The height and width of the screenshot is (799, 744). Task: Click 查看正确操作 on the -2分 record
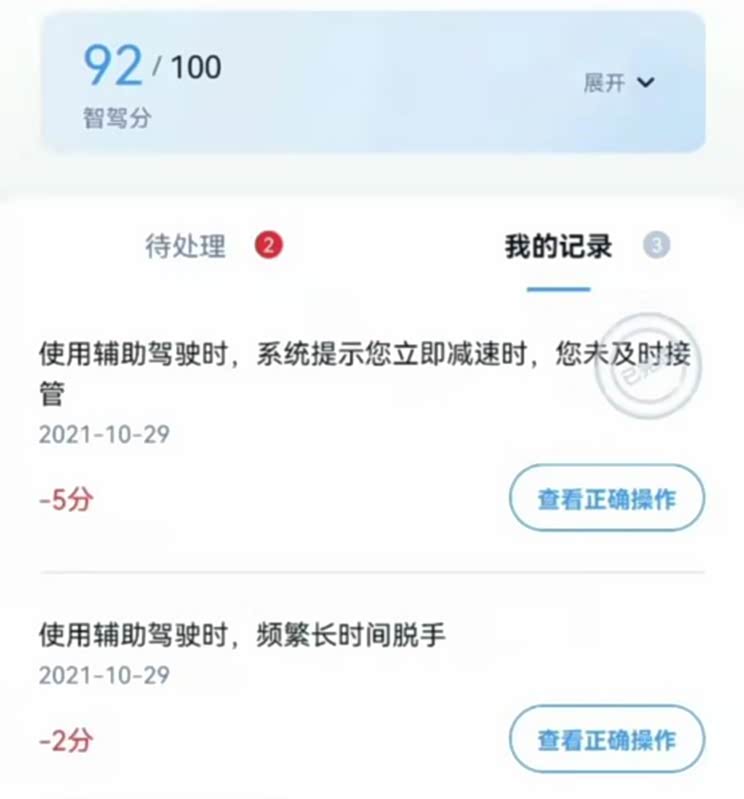pos(607,740)
